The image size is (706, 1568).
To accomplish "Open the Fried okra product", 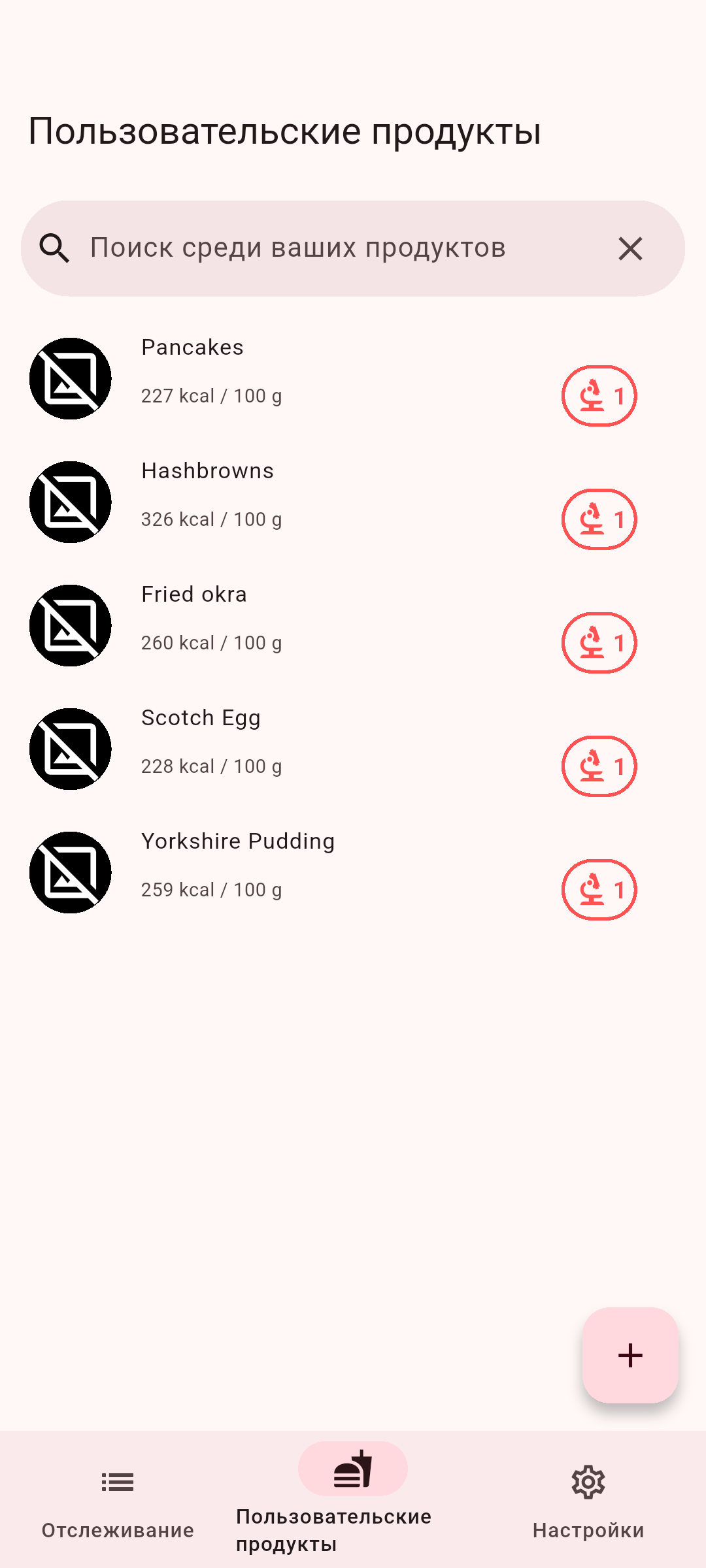I will 353,625.
